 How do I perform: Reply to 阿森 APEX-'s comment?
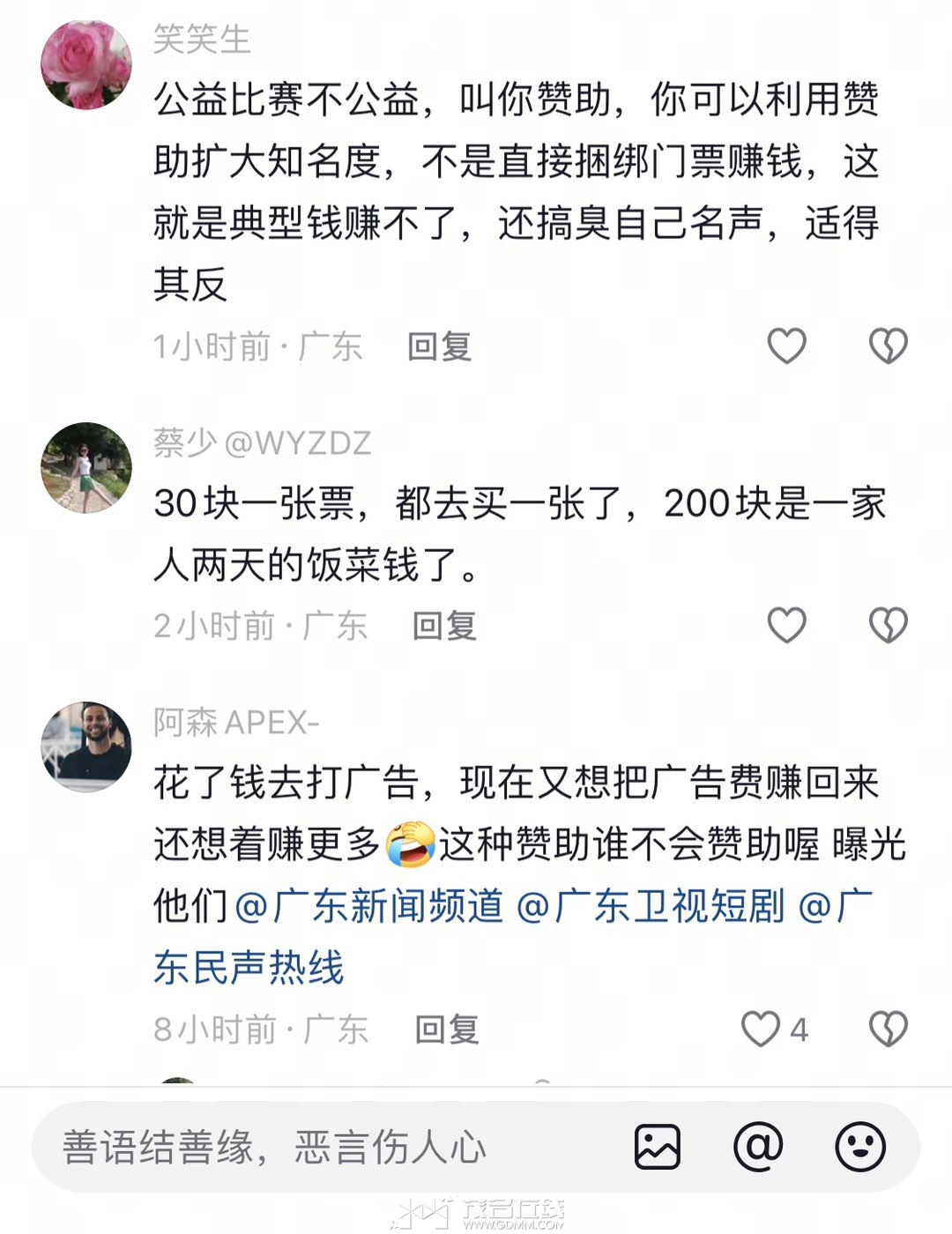[x=447, y=1030]
